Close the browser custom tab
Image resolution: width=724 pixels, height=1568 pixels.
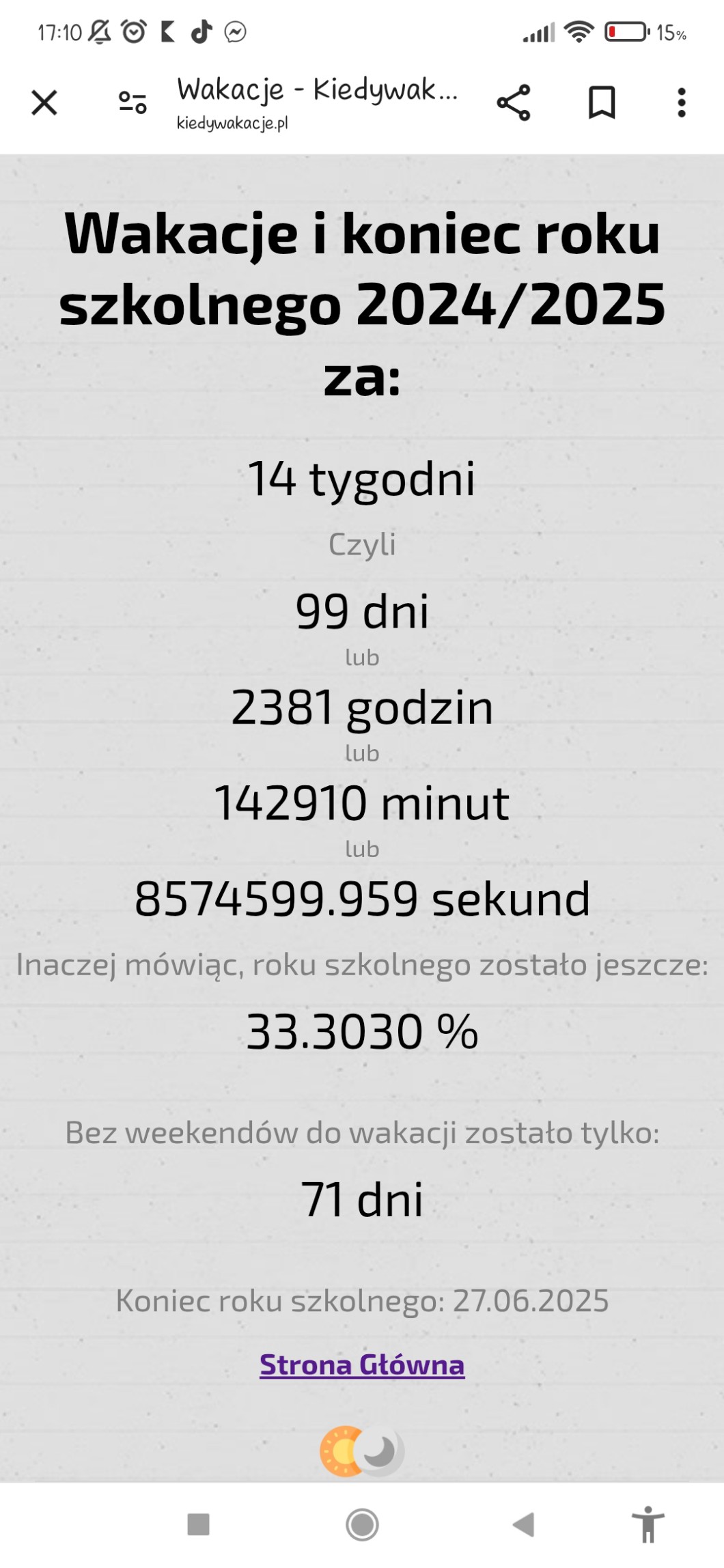point(44,103)
